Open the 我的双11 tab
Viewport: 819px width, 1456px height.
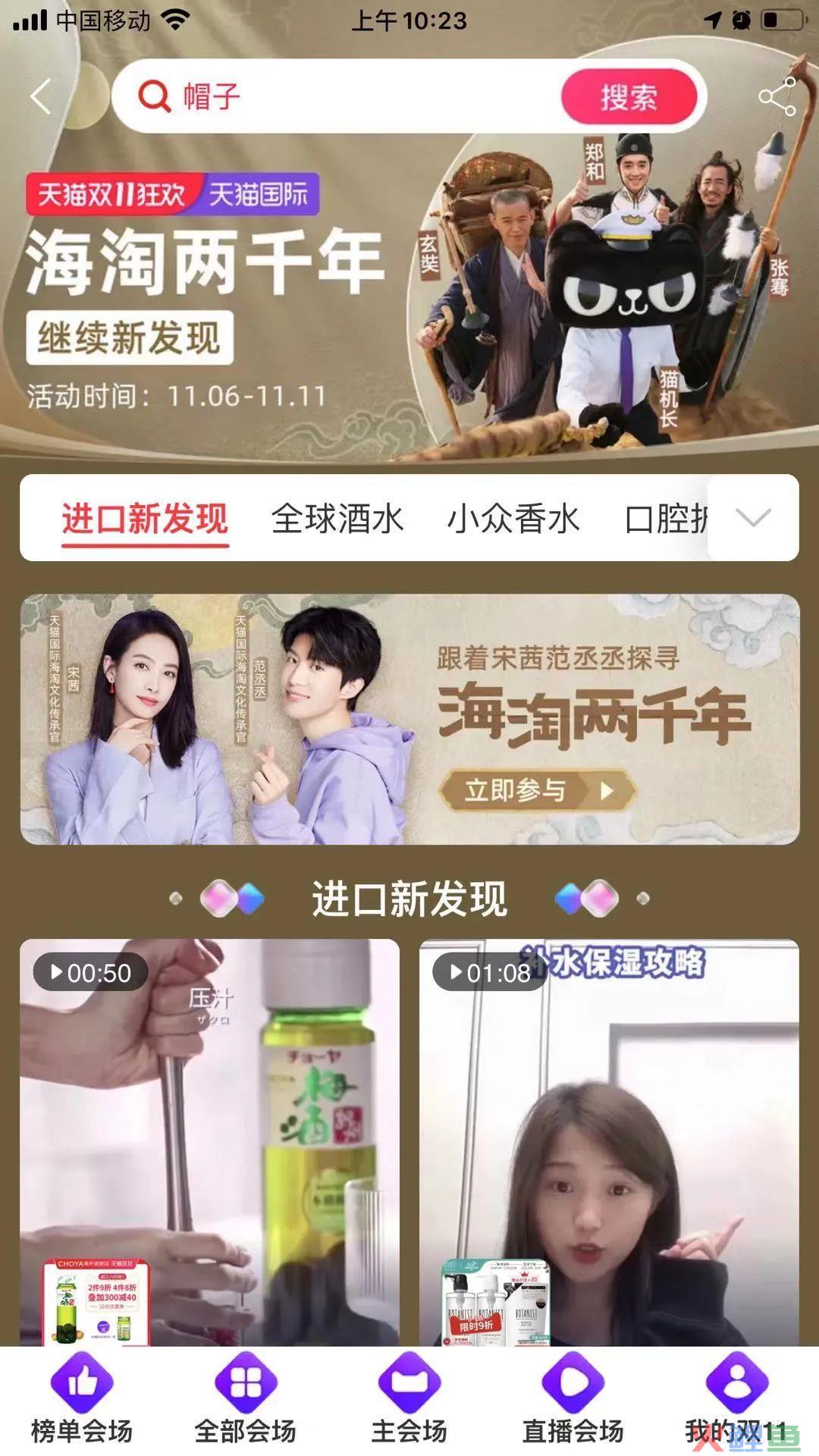[737, 1400]
